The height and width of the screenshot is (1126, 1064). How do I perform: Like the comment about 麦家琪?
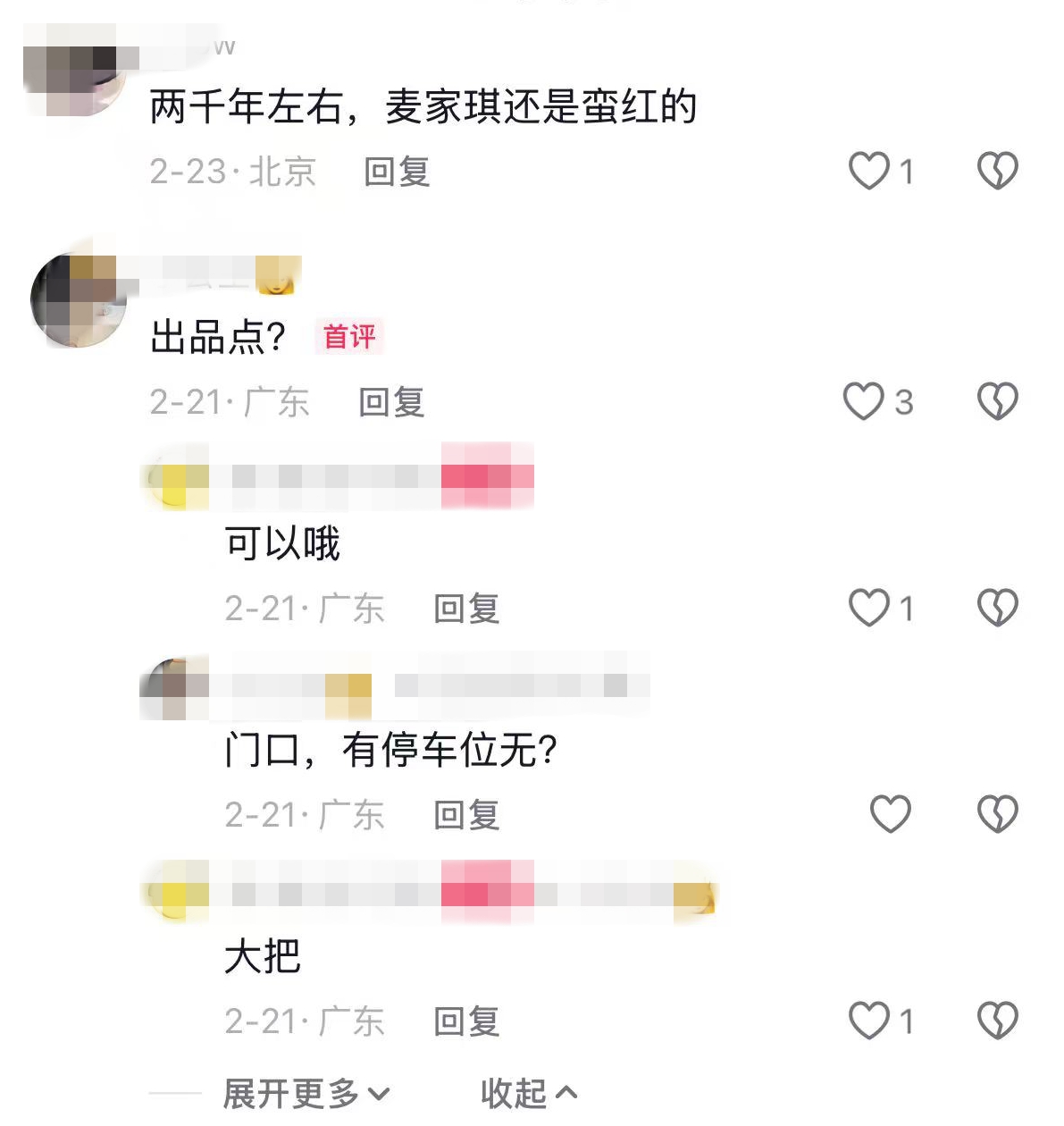click(869, 171)
